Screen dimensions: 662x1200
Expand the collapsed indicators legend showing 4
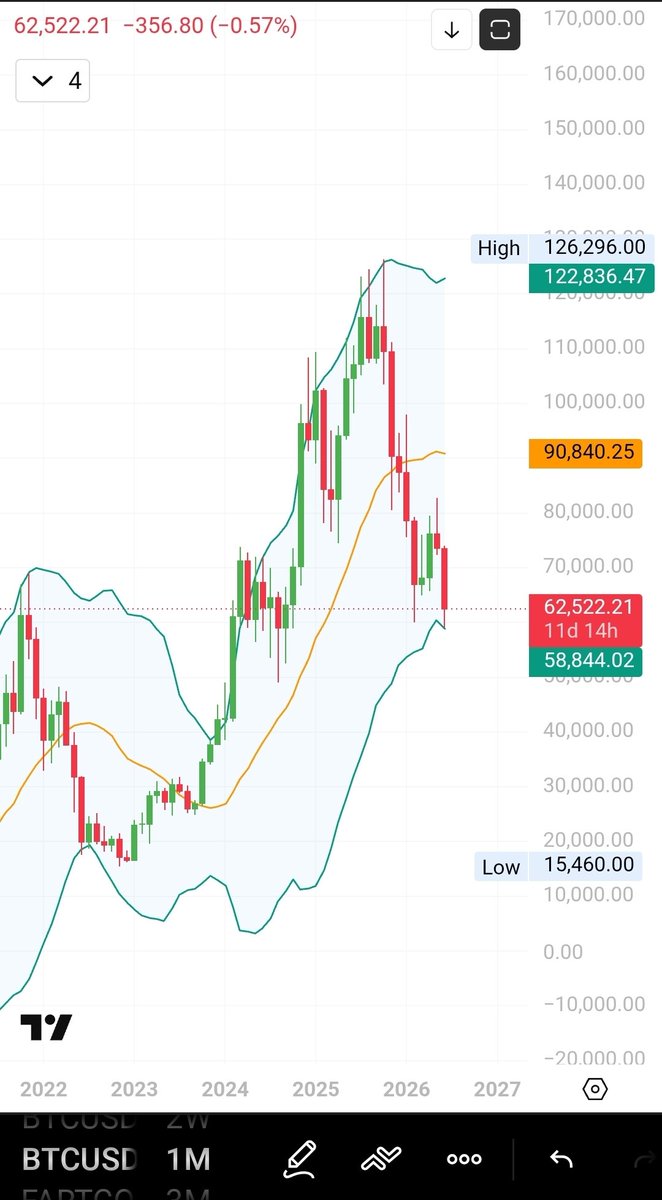[x=53, y=81]
